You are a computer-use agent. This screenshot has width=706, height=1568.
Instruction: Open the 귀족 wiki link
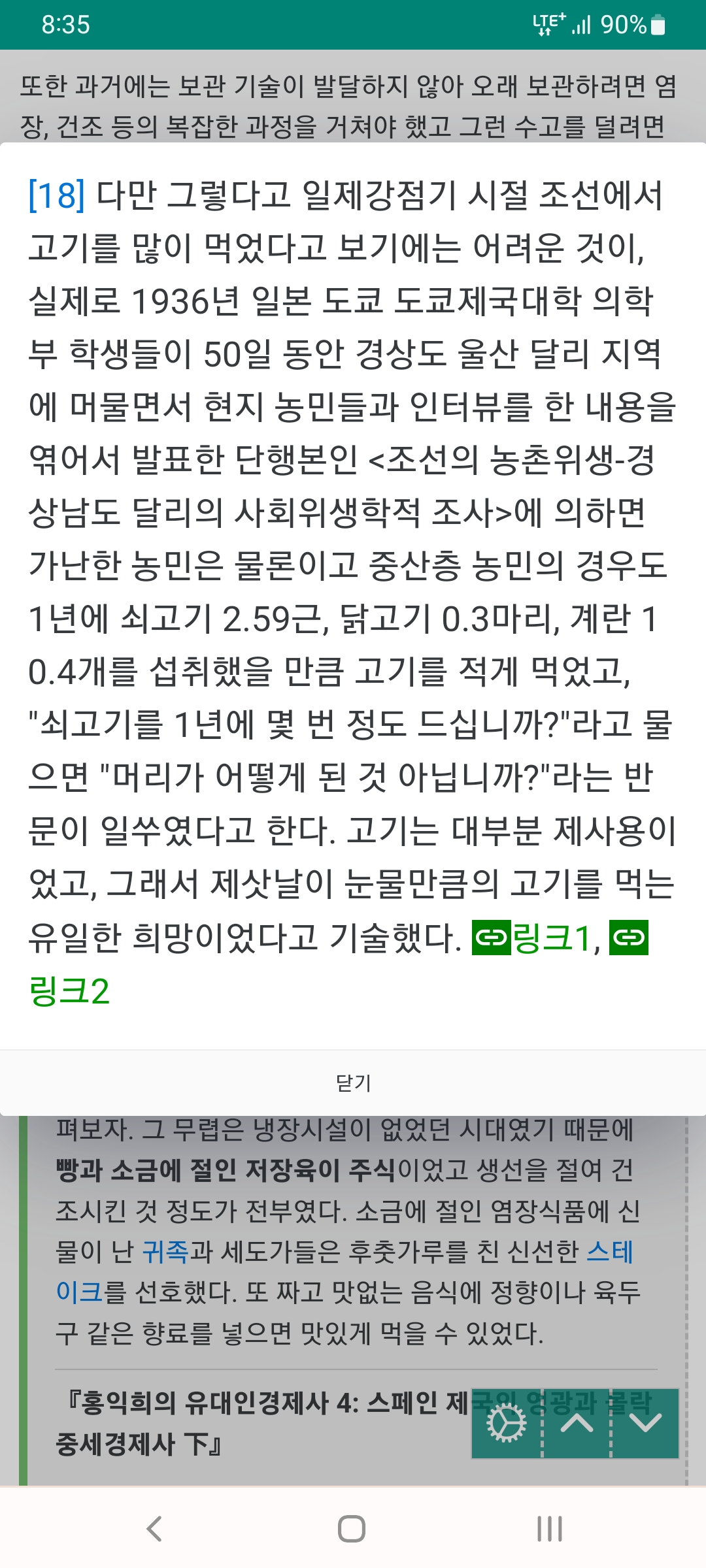165,1251
